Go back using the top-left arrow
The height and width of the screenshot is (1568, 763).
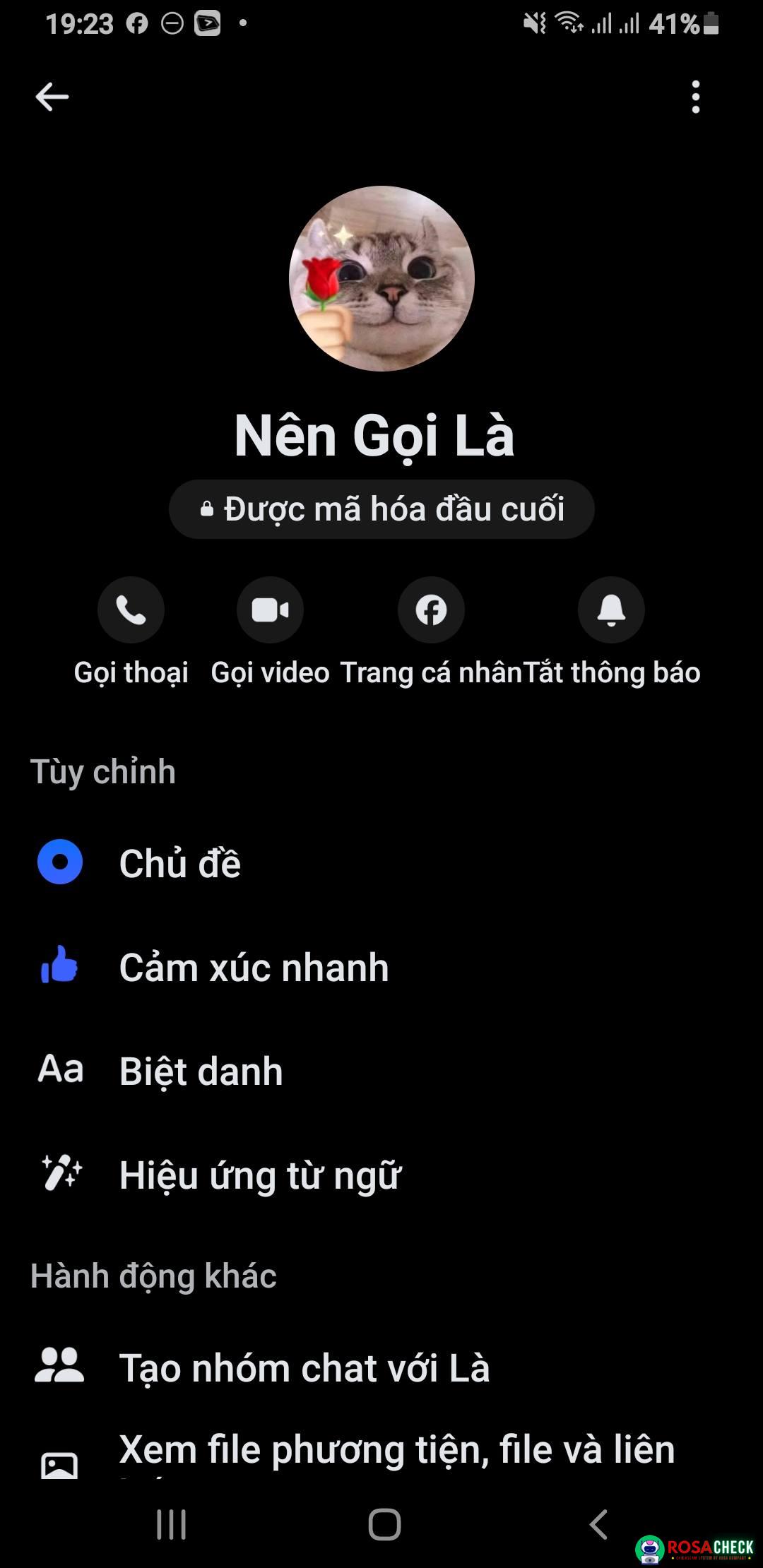pyautogui.click(x=52, y=97)
